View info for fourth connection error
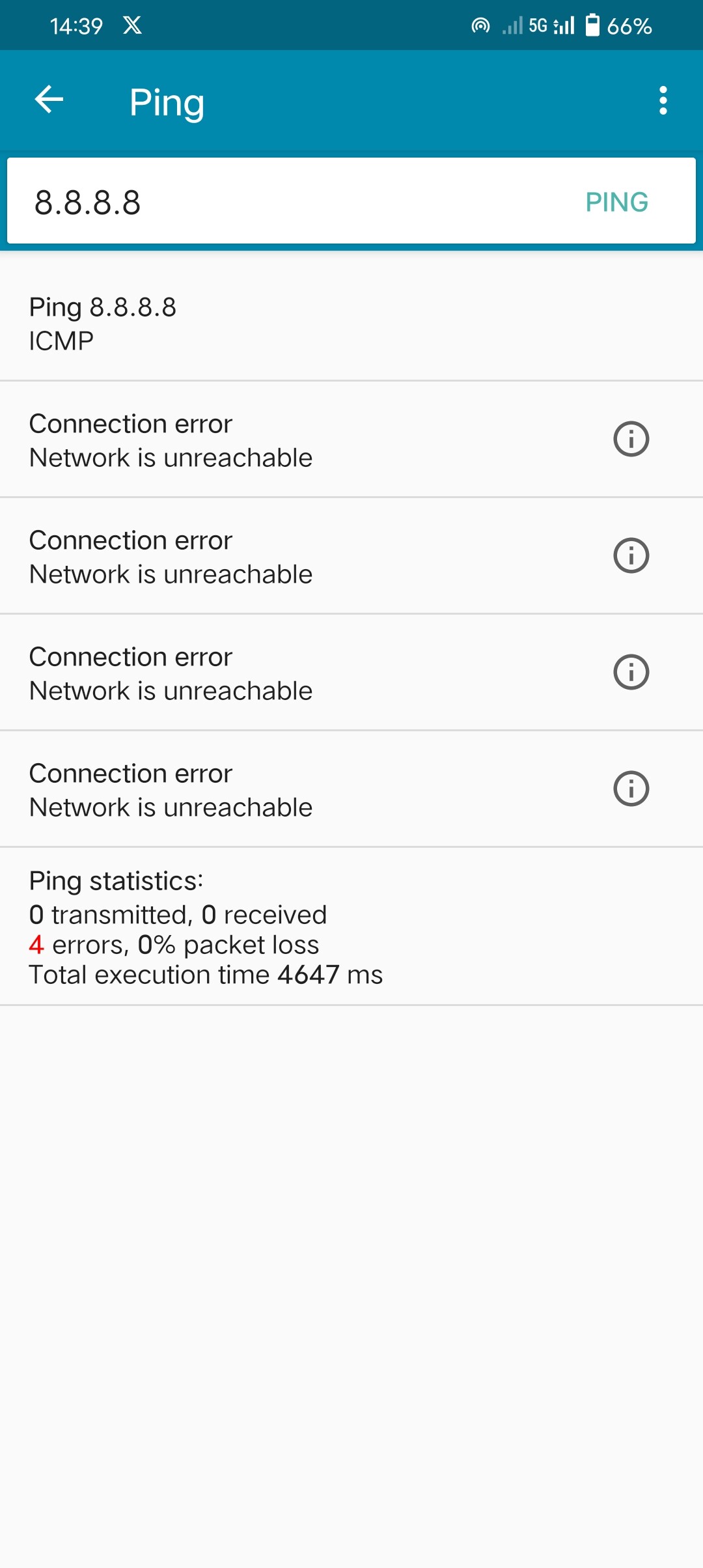 pyautogui.click(x=631, y=789)
